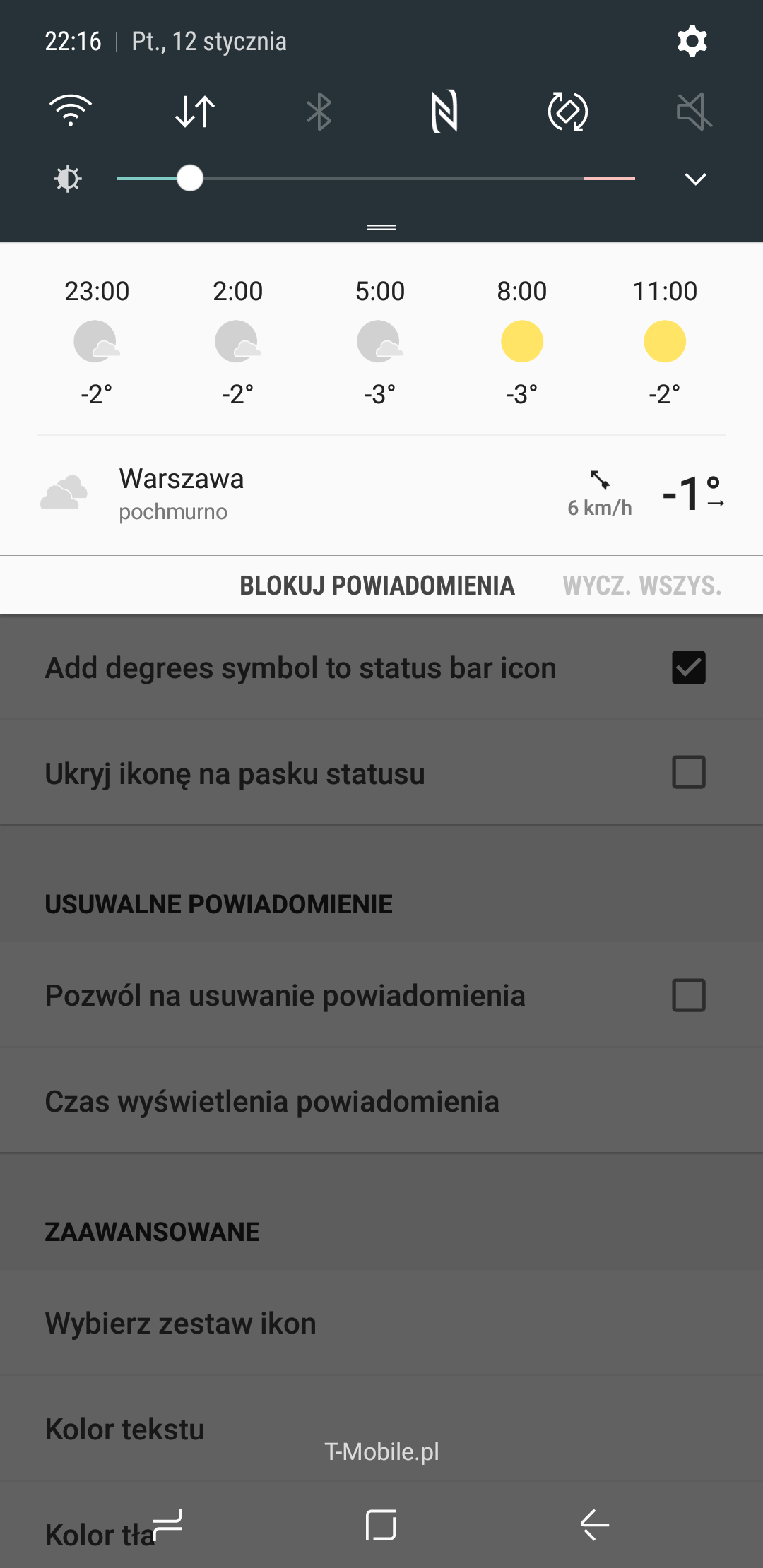Viewport: 763px width, 1568px height.
Task: Toggle the auto-rotate quick setting
Action: click(x=568, y=111)
